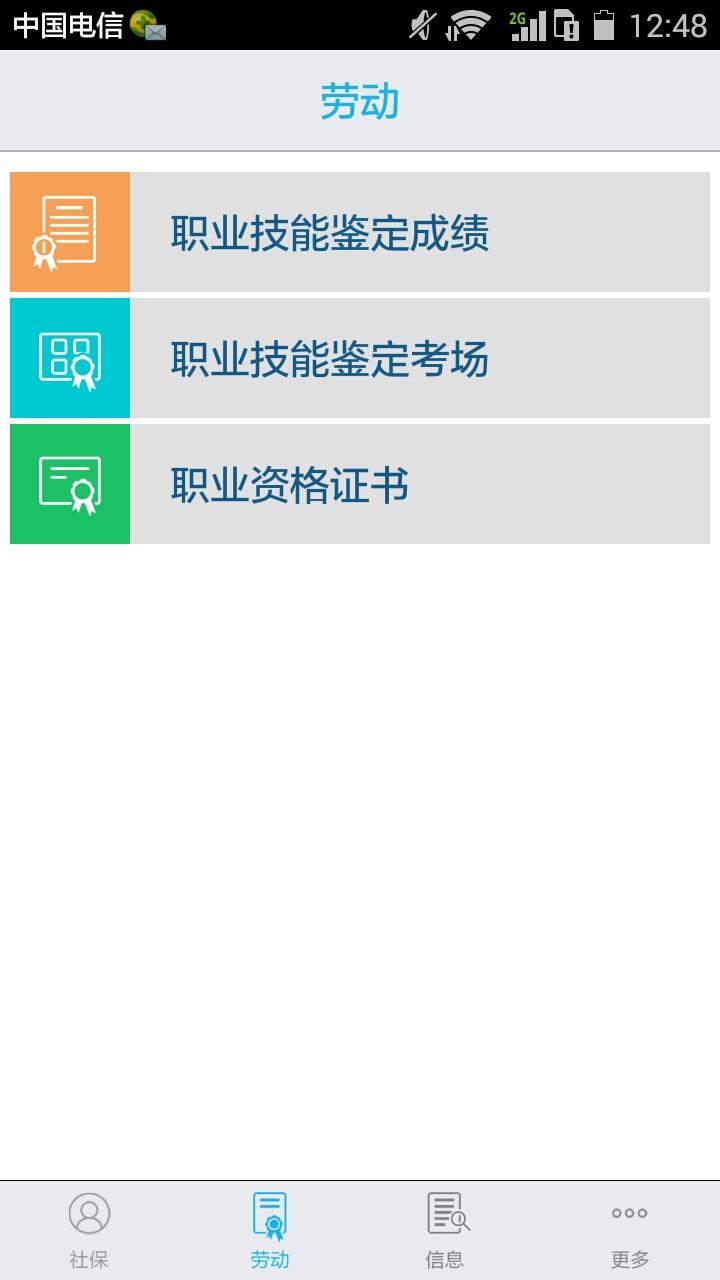Image resolution: width=720 pixels, height=1280 pixels.
Task: Click the green vocational certificate icon
Action: [x=69, y=483]
